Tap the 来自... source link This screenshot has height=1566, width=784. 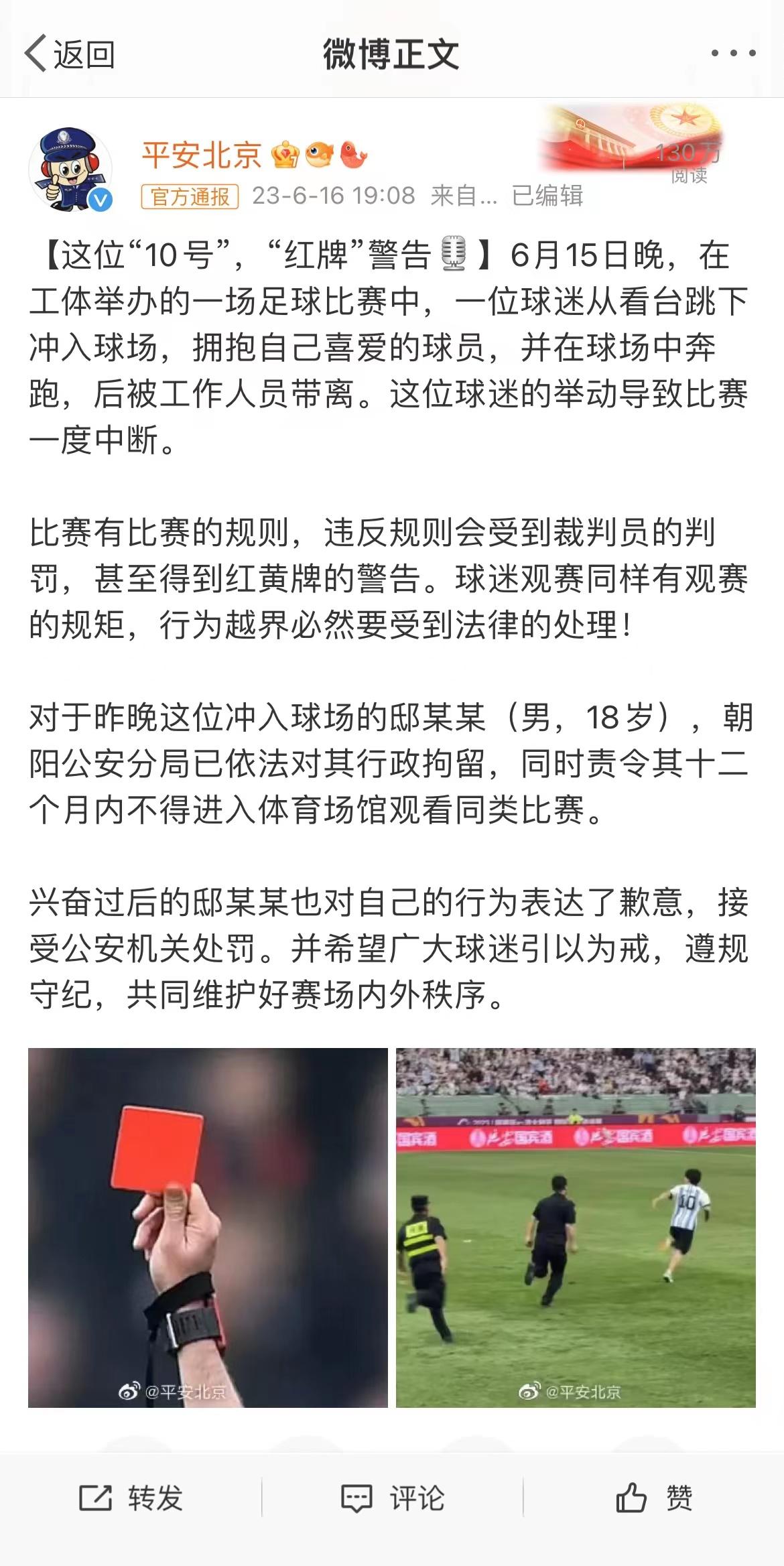click(x=464, y=196)
